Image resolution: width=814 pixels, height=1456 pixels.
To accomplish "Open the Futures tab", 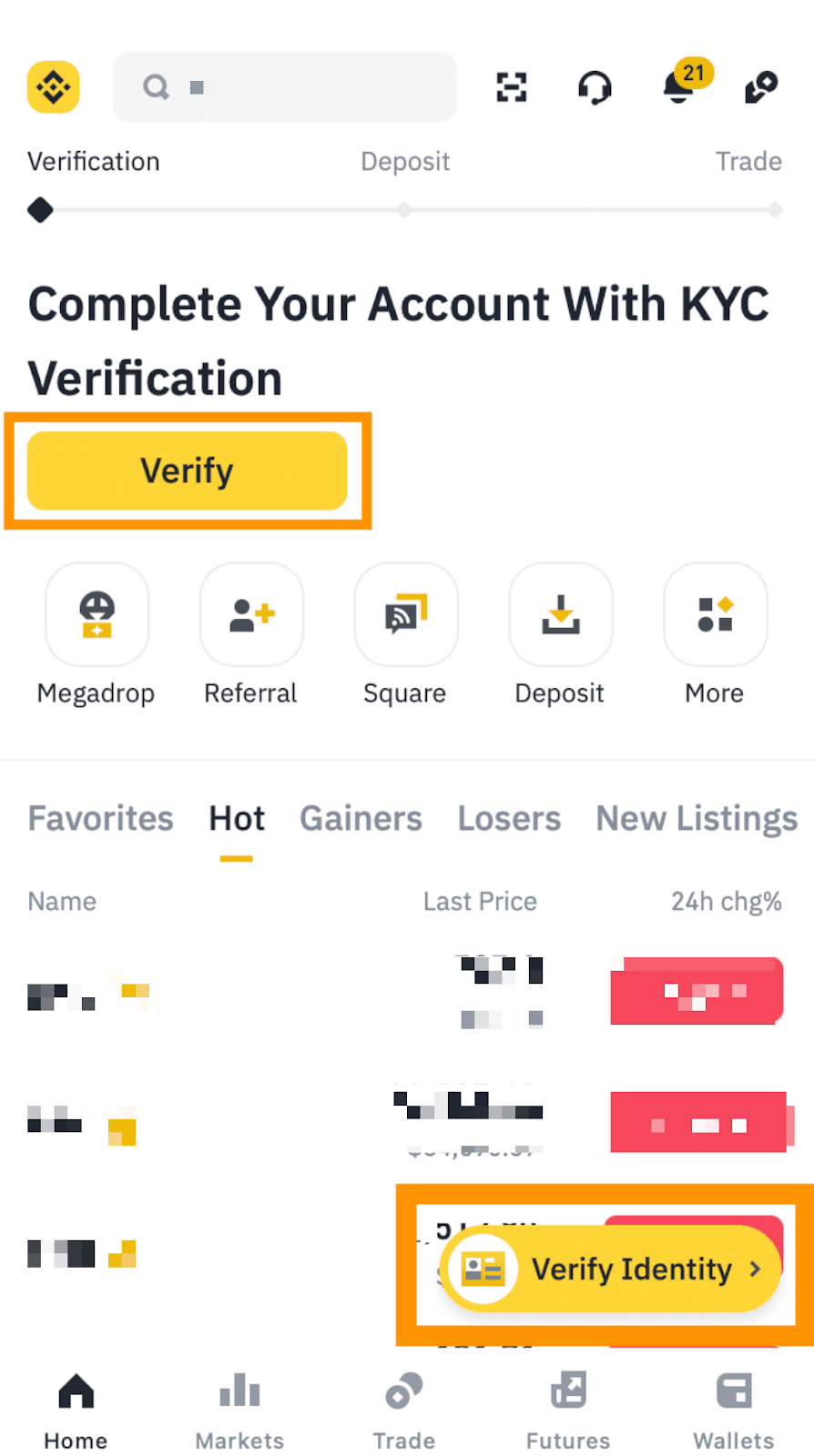I will pos(568,1410).
